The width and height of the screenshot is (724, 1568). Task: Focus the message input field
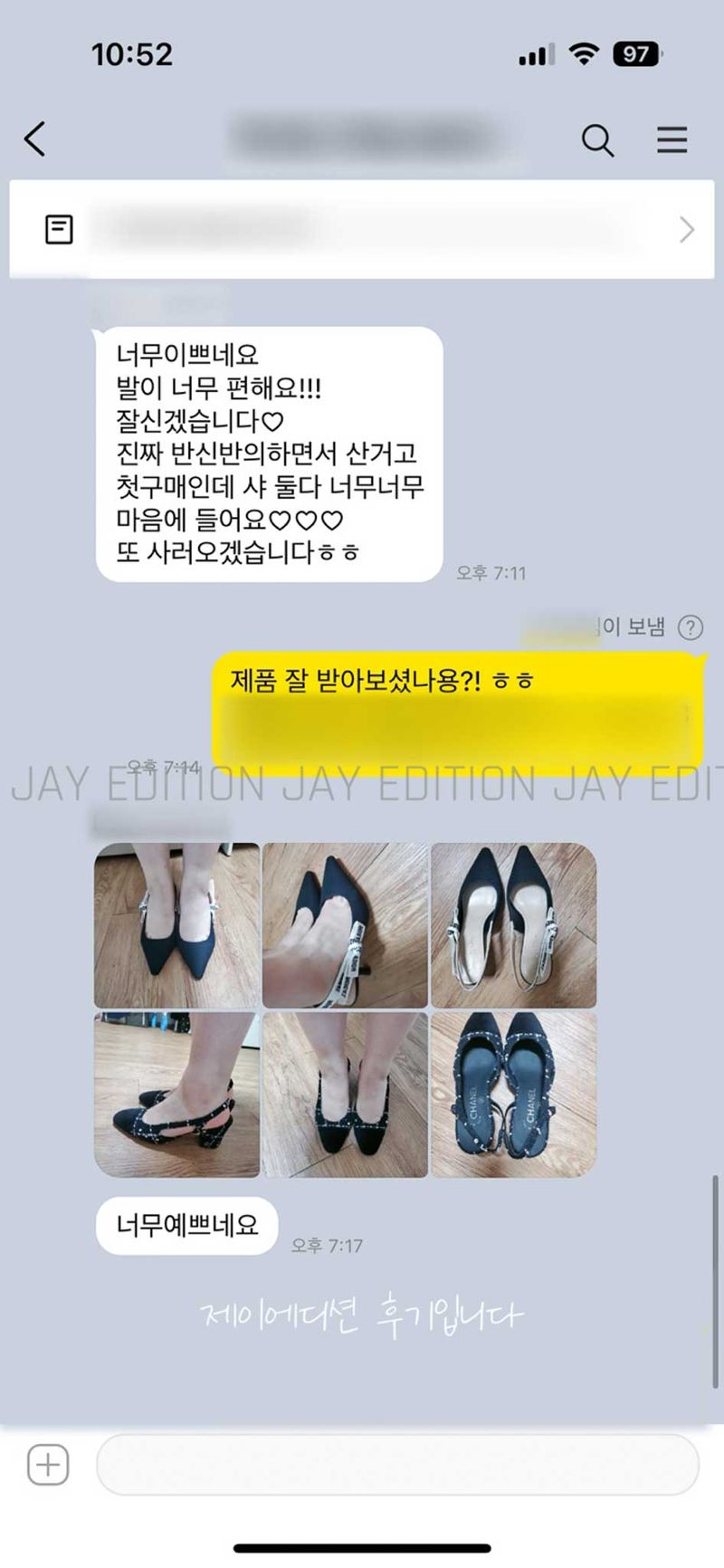pyautogui.click(x=398, y=1464)
